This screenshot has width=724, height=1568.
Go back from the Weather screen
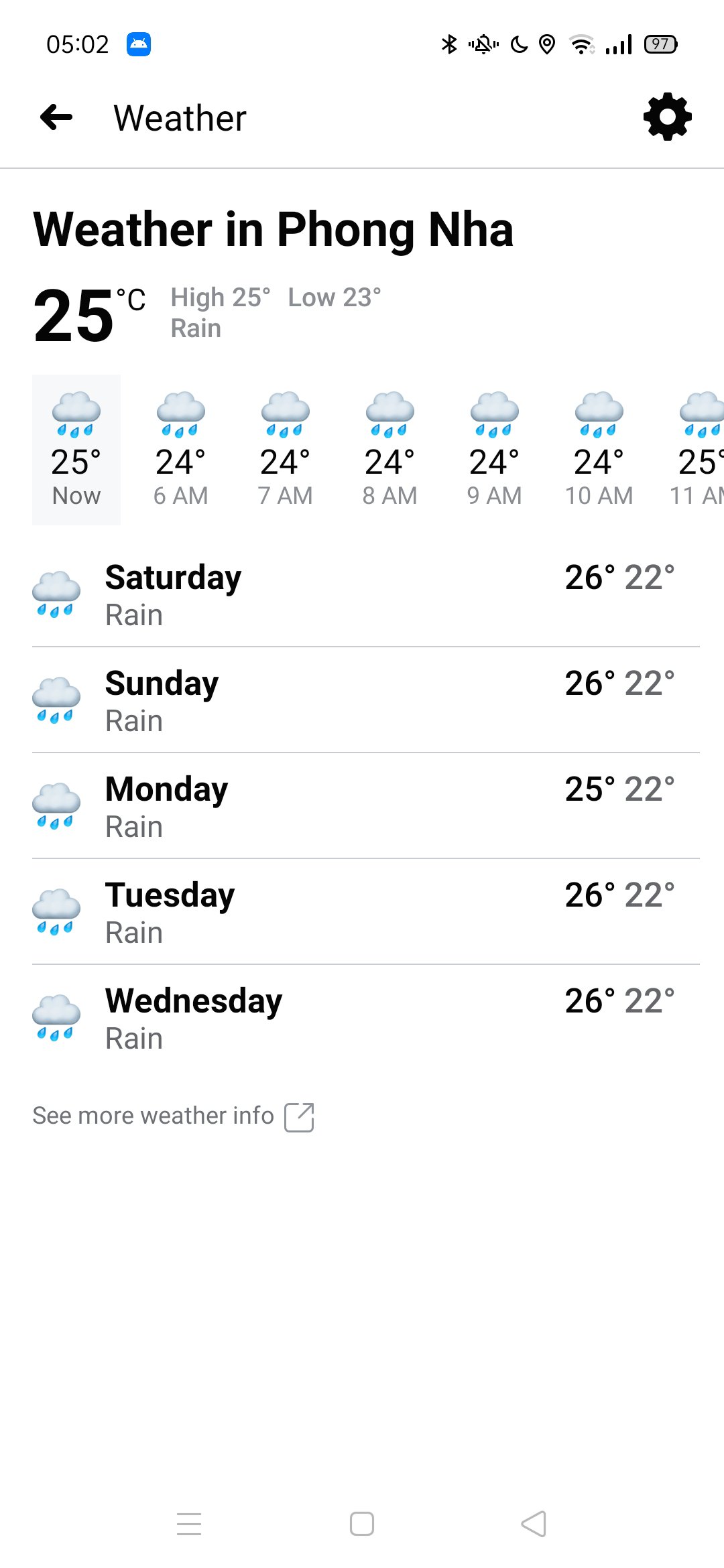(x=56, y=118)
